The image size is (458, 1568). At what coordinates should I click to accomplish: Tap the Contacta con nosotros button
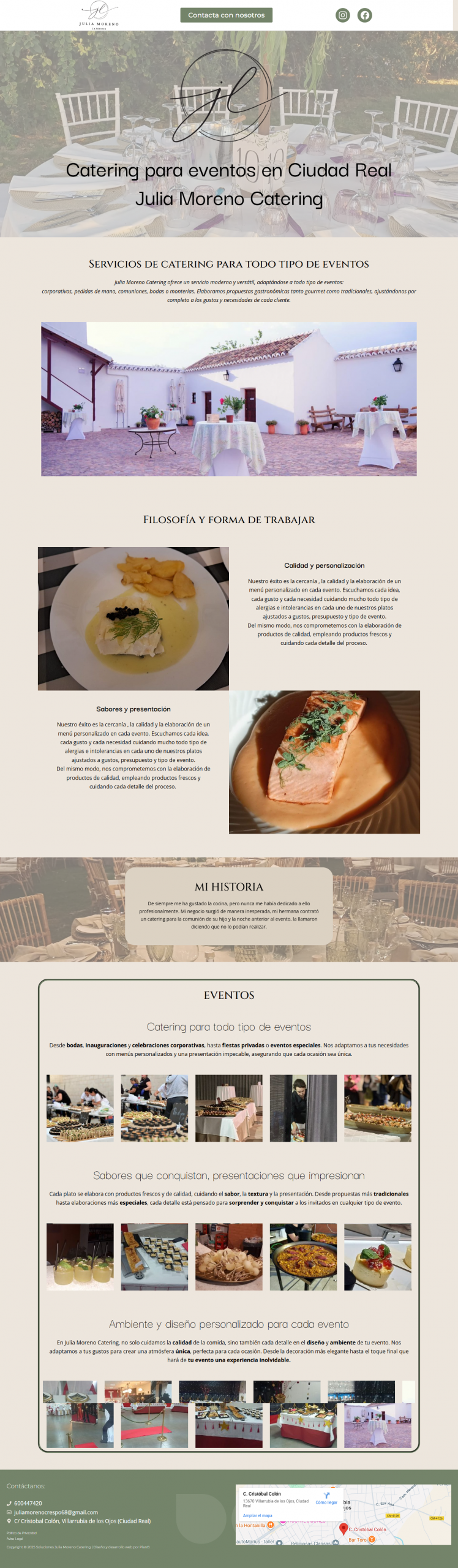pyautogui.click(x=226, y=15)
